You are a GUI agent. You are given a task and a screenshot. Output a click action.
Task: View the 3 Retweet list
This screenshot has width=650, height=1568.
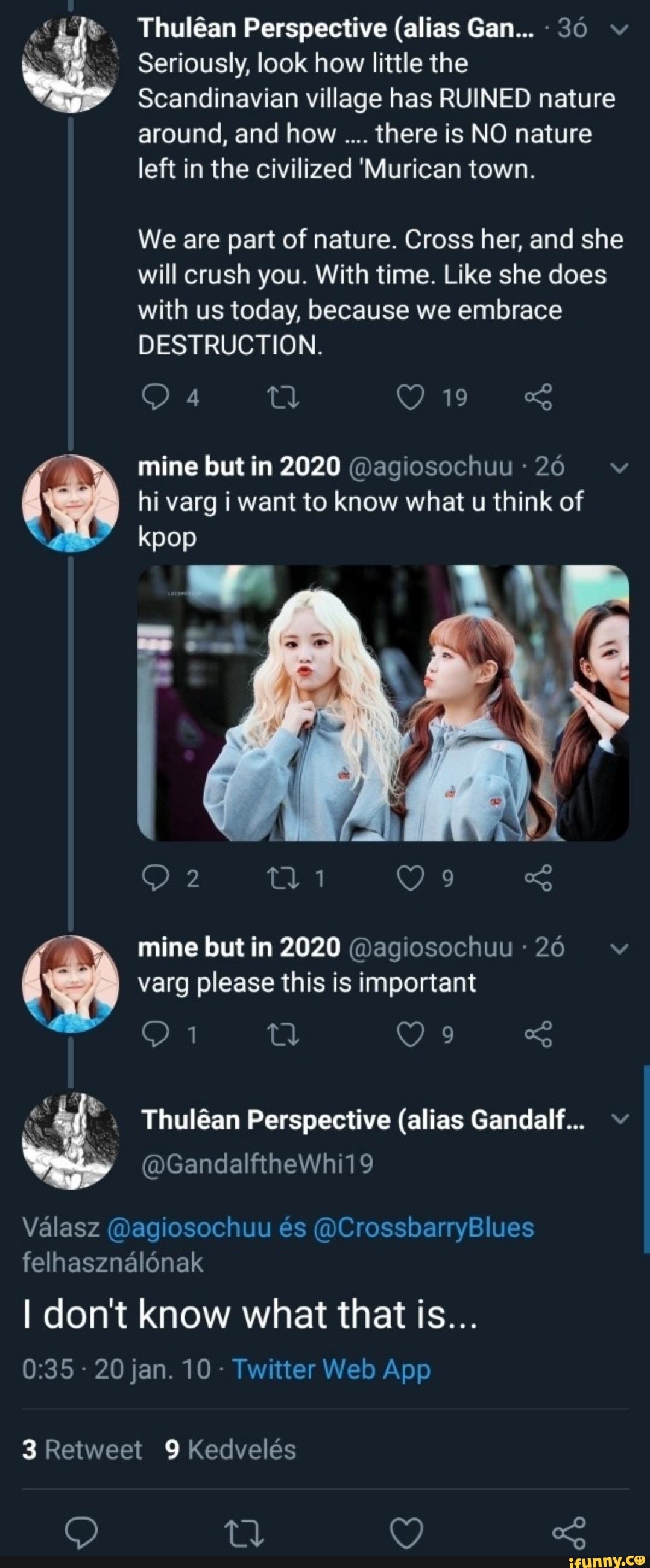tap(81, 1450)
